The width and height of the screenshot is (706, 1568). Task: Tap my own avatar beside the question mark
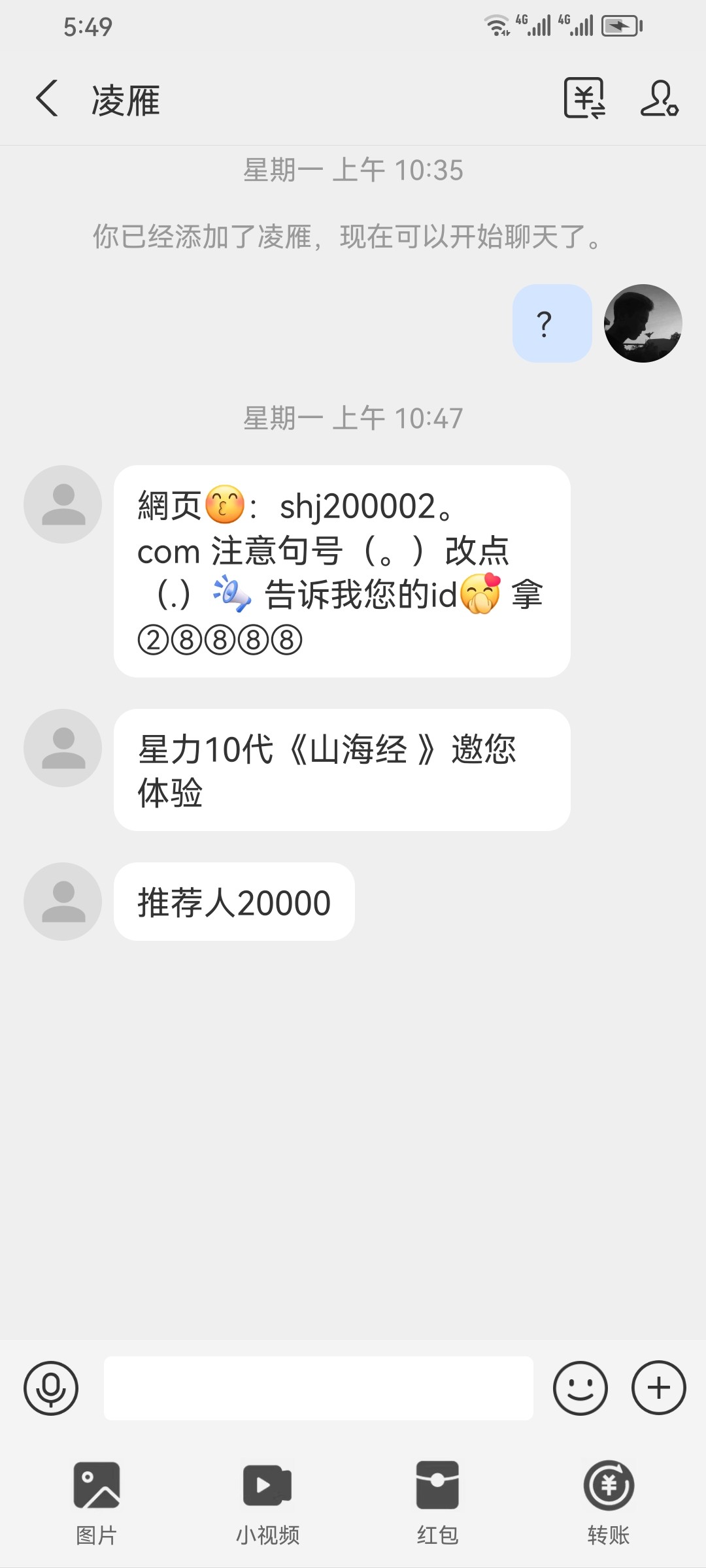[643, 323]
